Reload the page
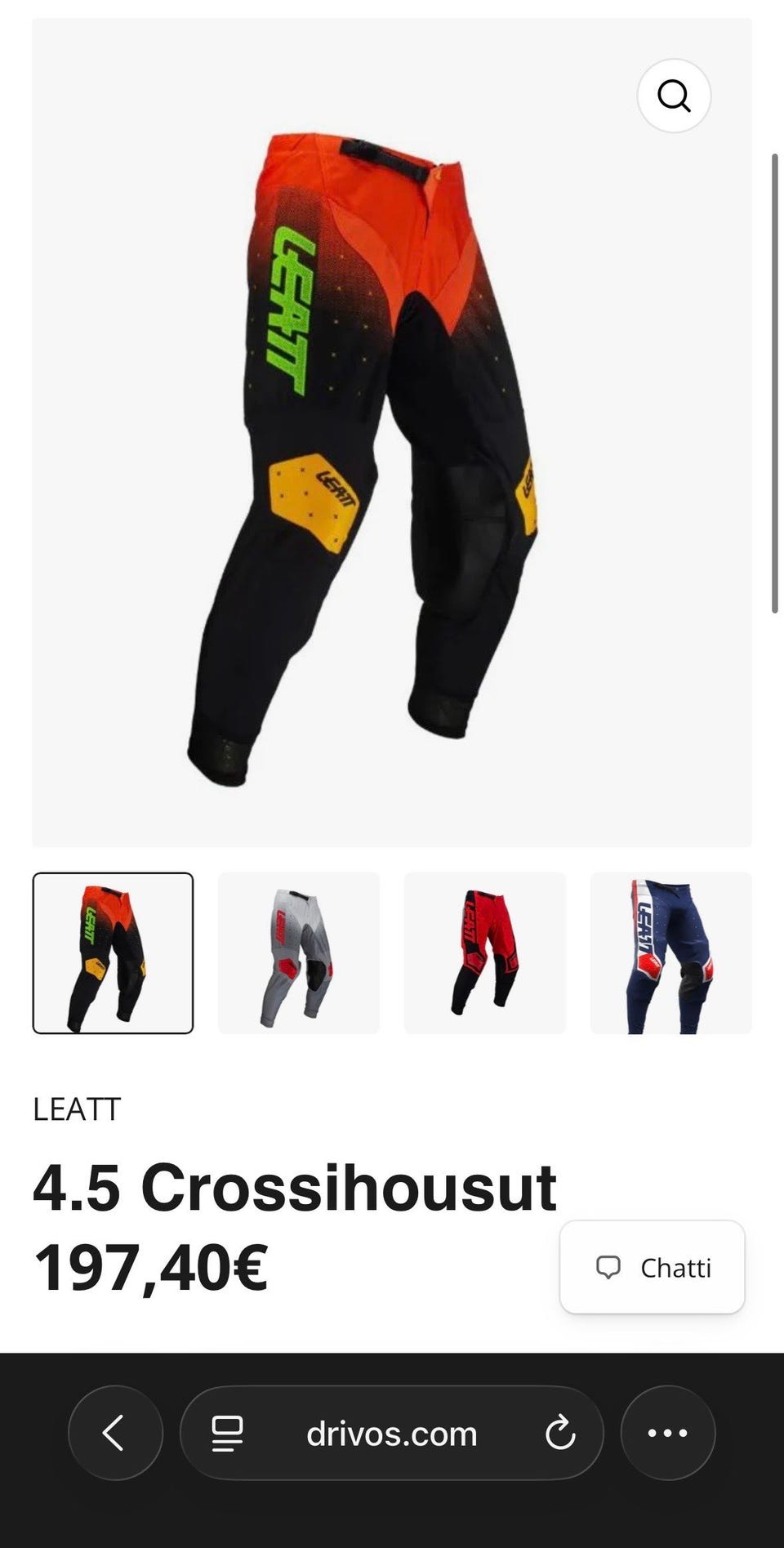The width and height of the screenshot is (784, 1548). coord(560,1433)
